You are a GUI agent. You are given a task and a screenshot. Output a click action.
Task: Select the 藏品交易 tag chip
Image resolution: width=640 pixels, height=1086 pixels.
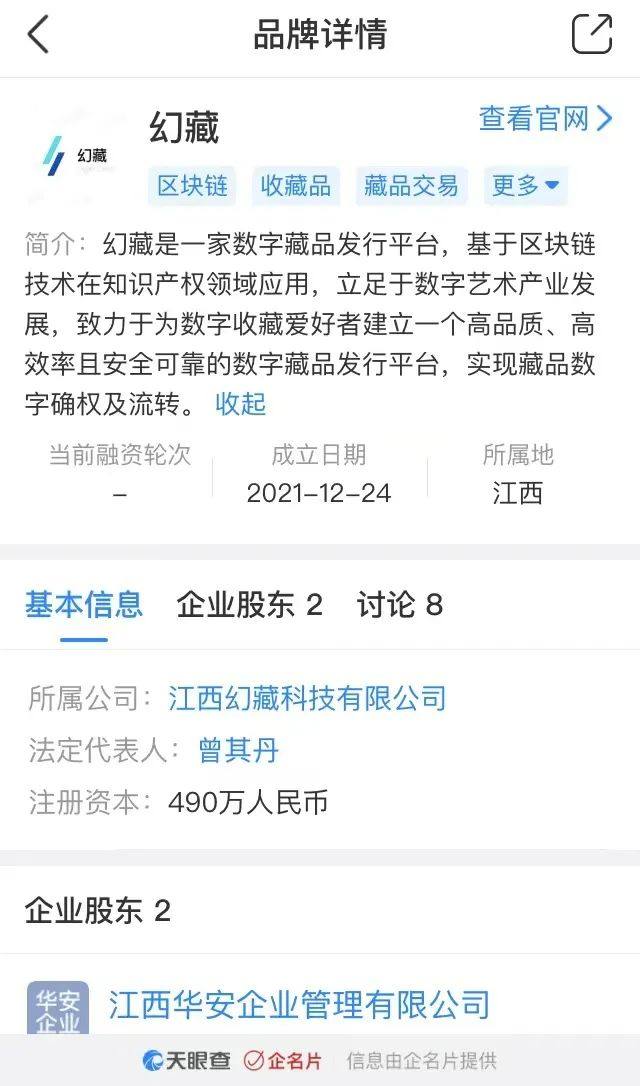[x=410, y=186]
